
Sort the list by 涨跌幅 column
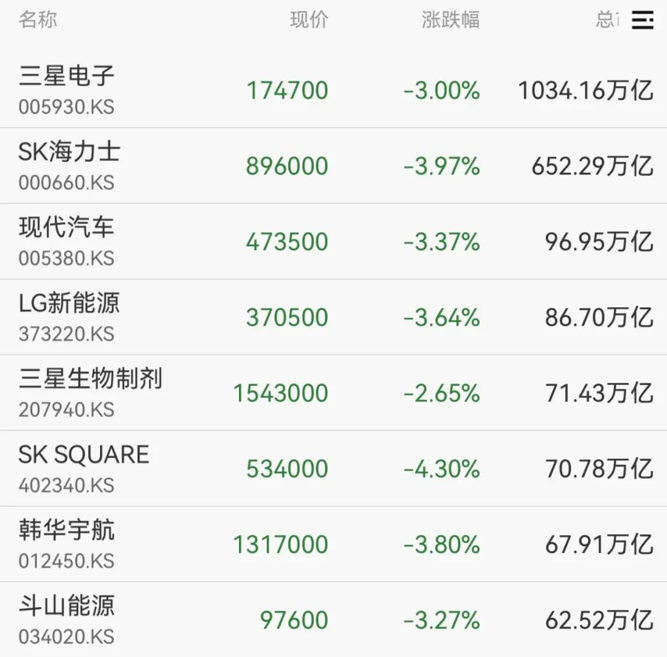tap(450, 20)
